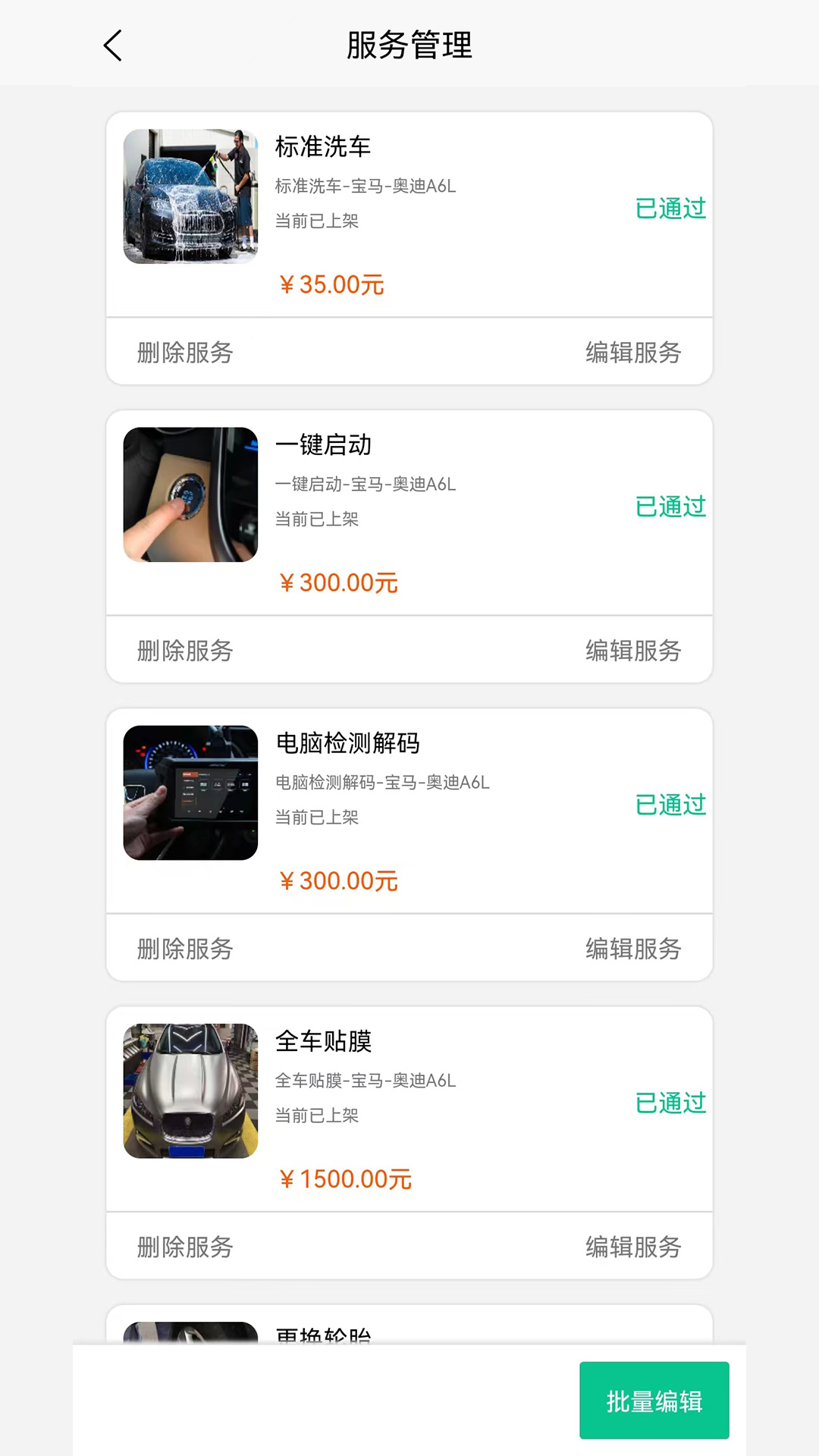
Task: Go back from 服务管理 page
Action: point(113,45)
